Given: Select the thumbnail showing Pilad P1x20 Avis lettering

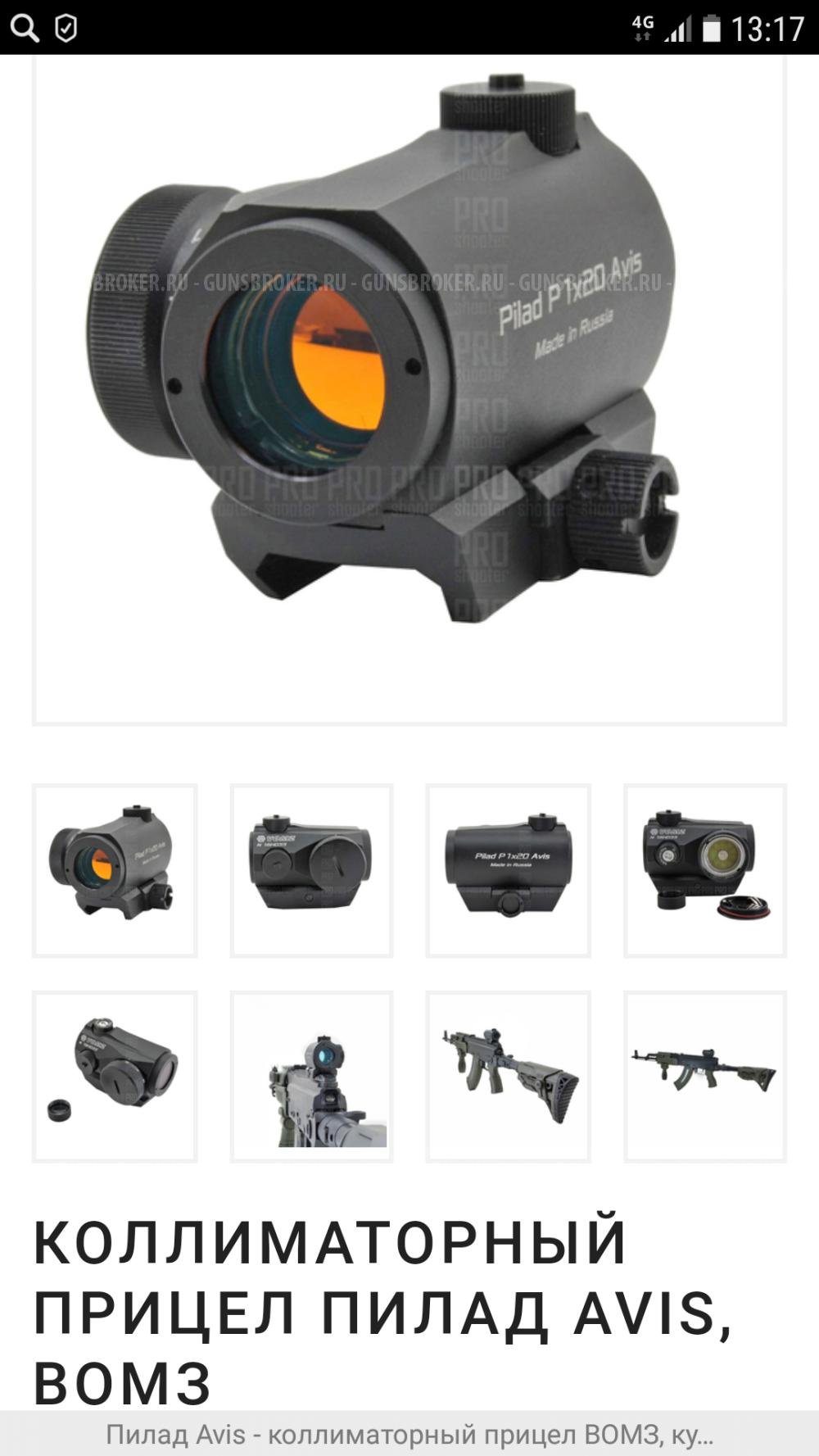Looking at the screenshot, I should click(x=508, y=870).
